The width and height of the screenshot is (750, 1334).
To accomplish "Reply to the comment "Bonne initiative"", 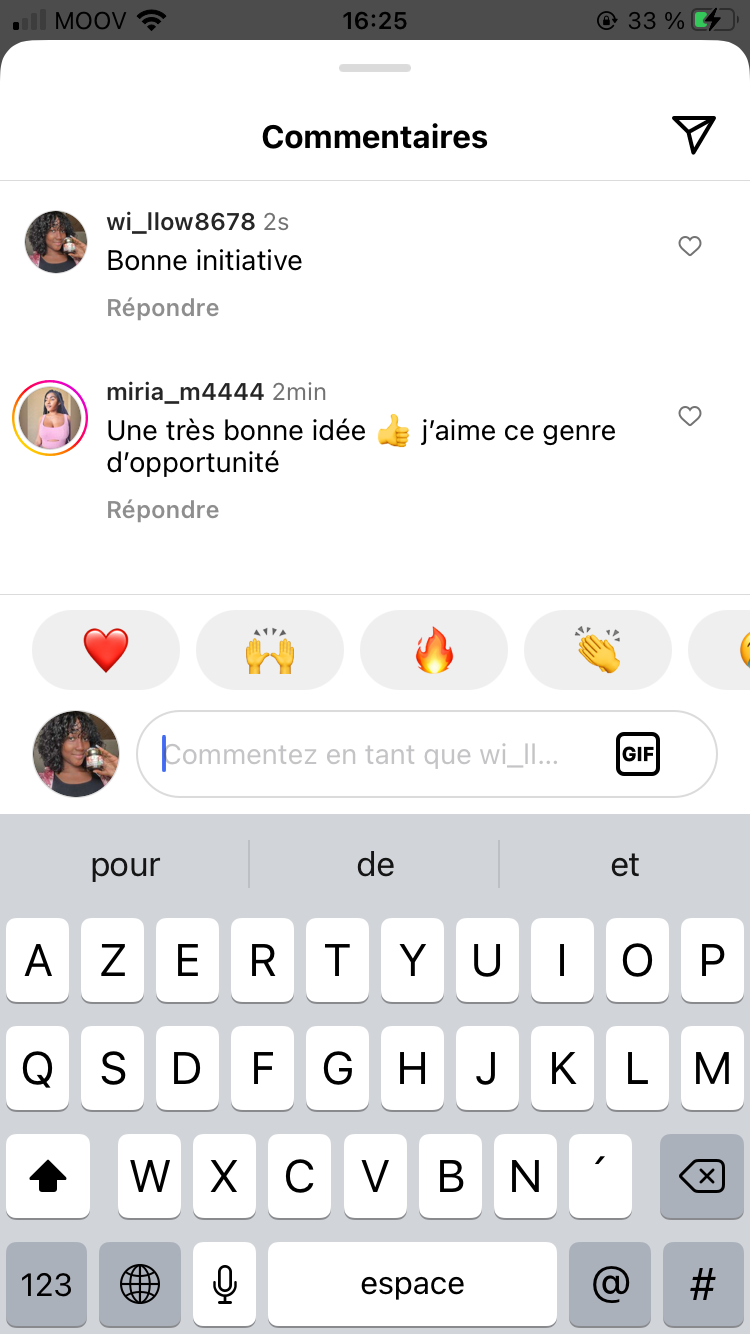I will [163, 308].
